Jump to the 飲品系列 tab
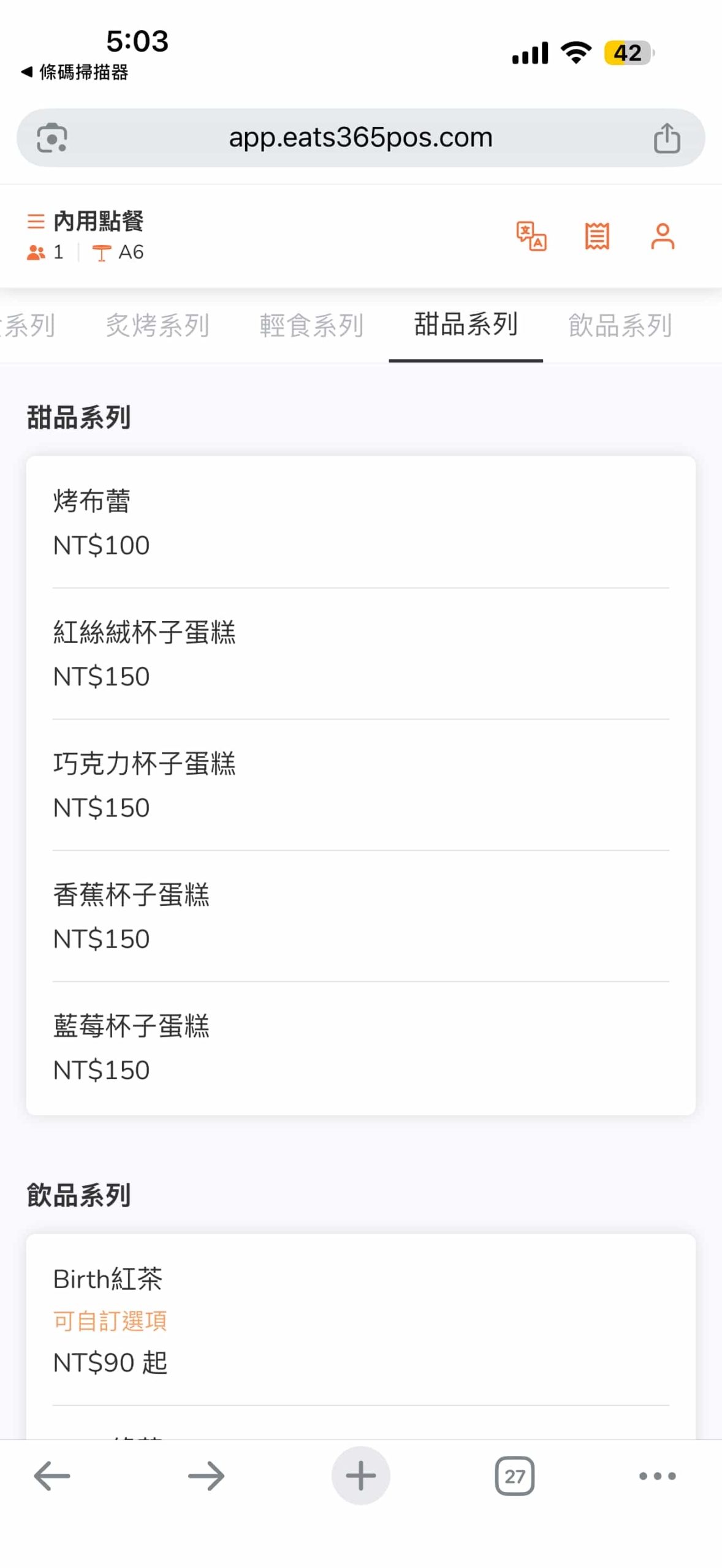The width and height of the screenshot is (722, 1568). (620, 325)
